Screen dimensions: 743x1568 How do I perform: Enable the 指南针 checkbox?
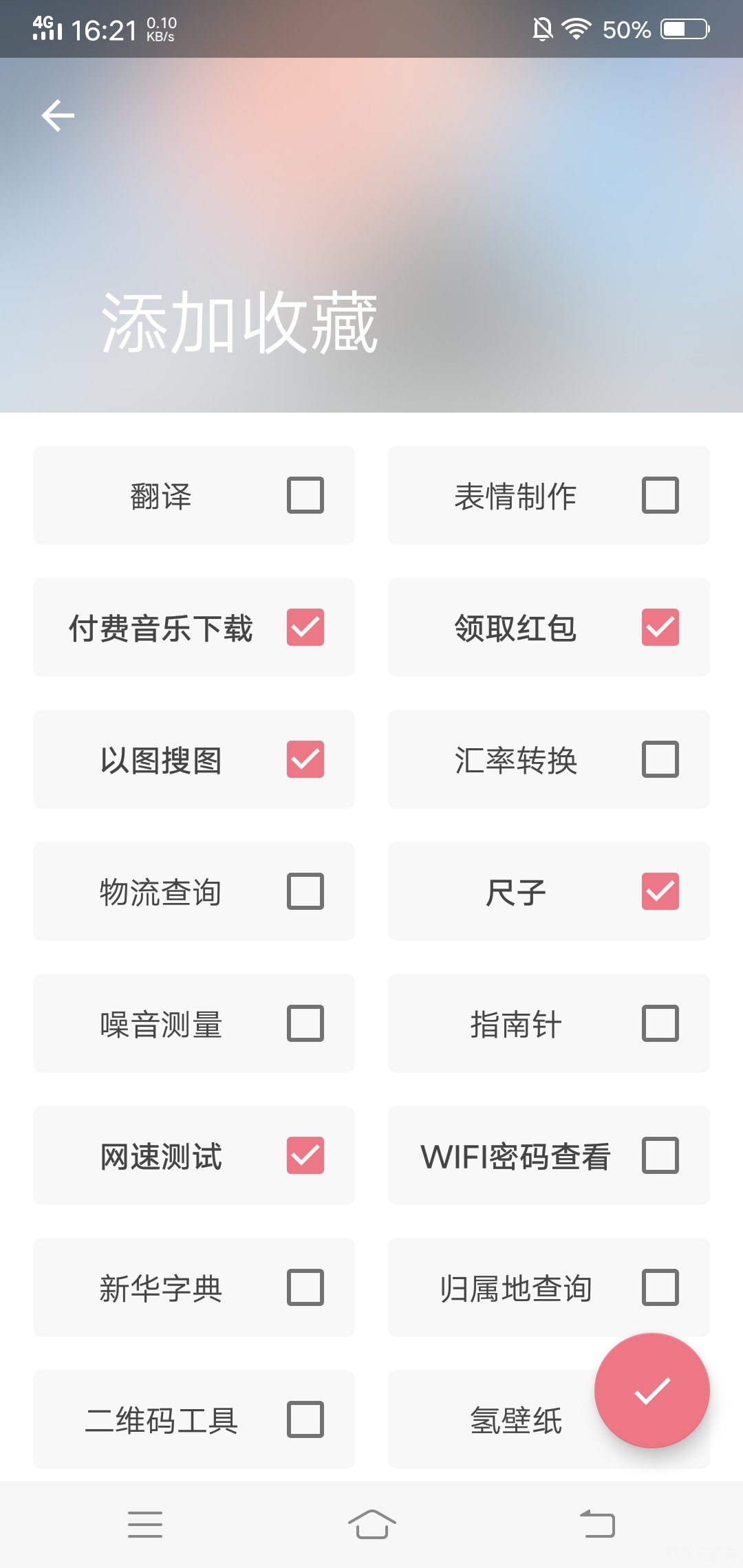pos(659,1023)
